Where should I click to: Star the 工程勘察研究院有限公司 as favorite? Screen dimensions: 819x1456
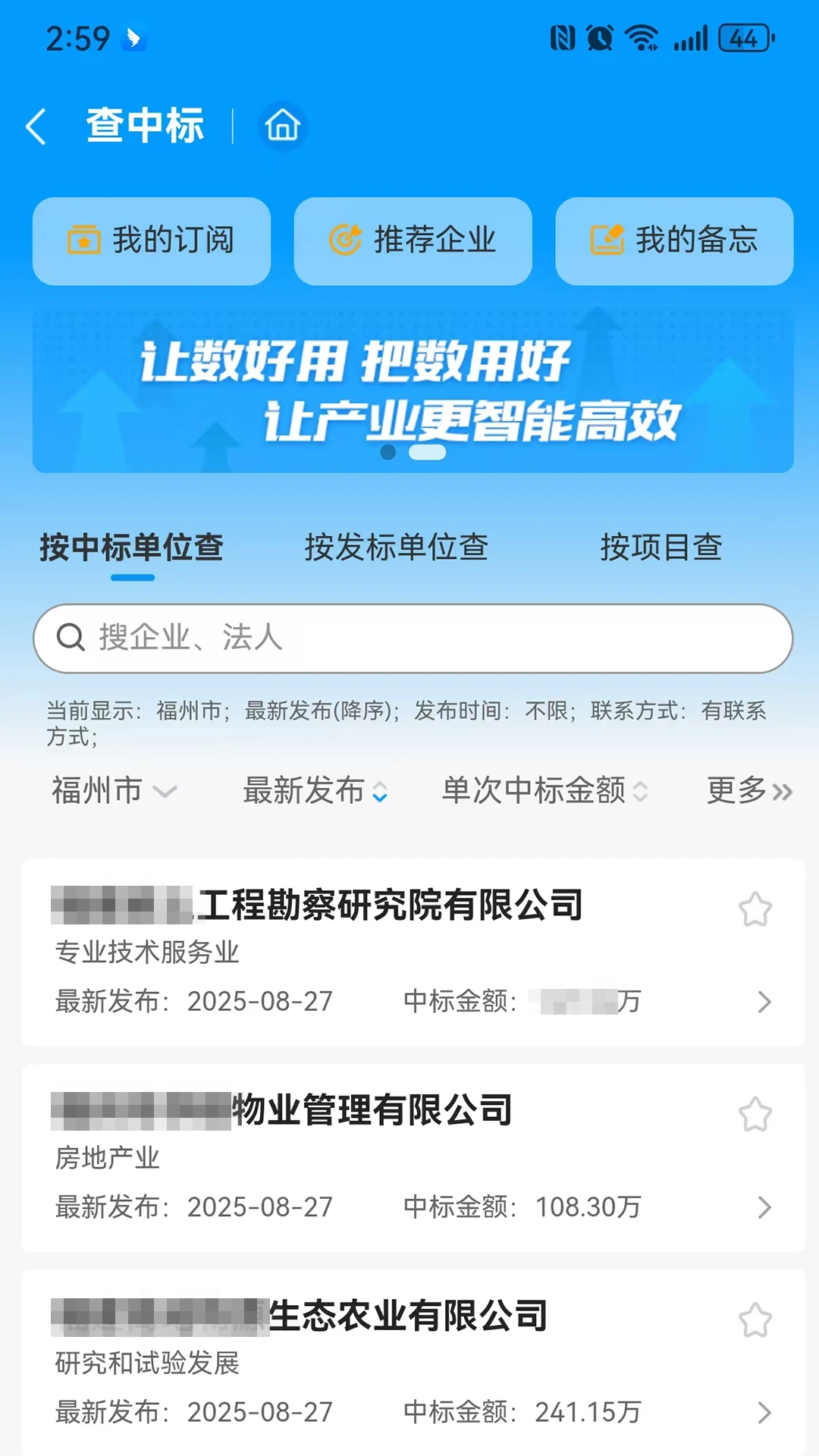pos(756,909)
